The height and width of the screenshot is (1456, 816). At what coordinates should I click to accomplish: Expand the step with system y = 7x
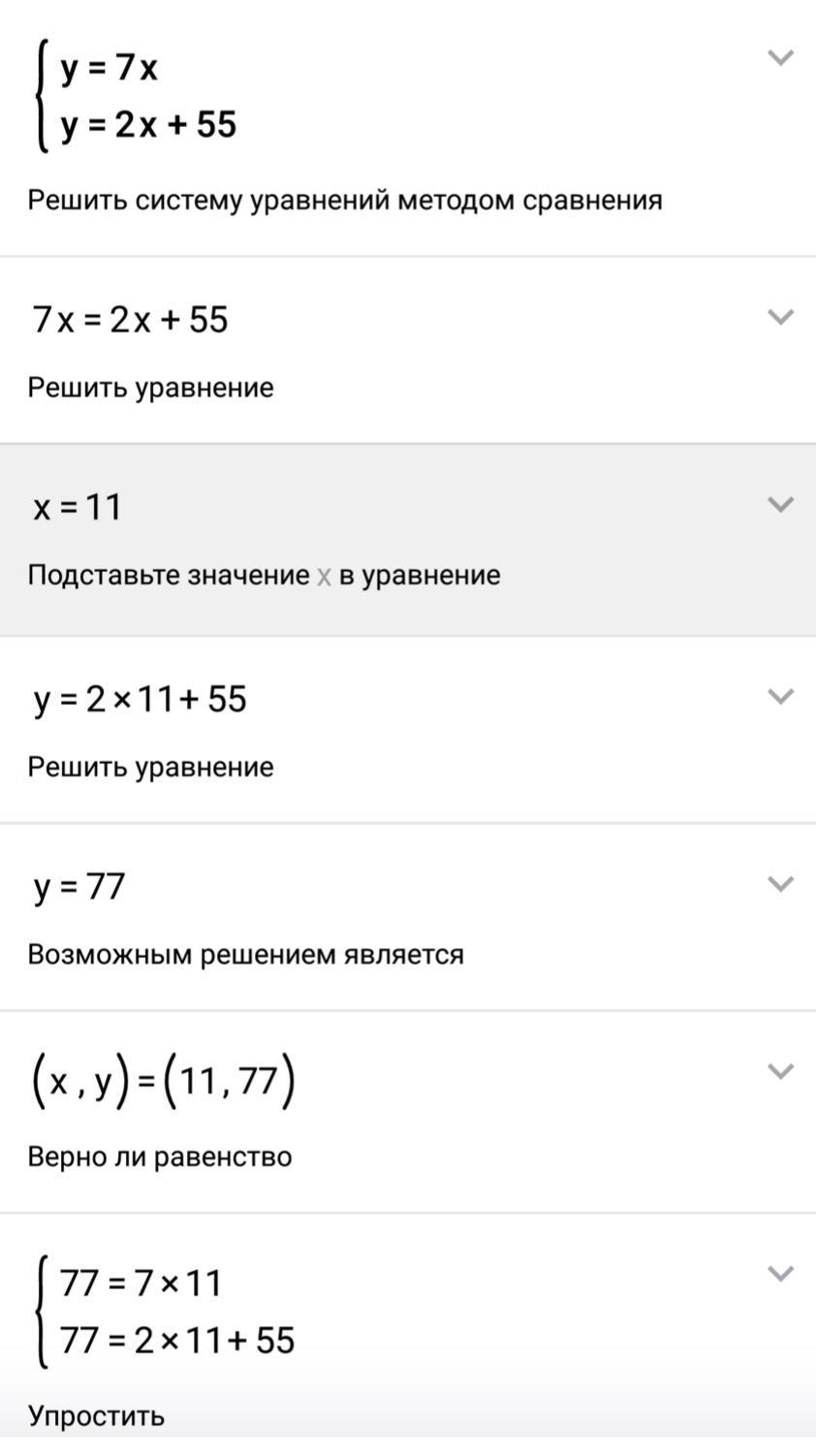pyautogui.click(x=780, y=58)
